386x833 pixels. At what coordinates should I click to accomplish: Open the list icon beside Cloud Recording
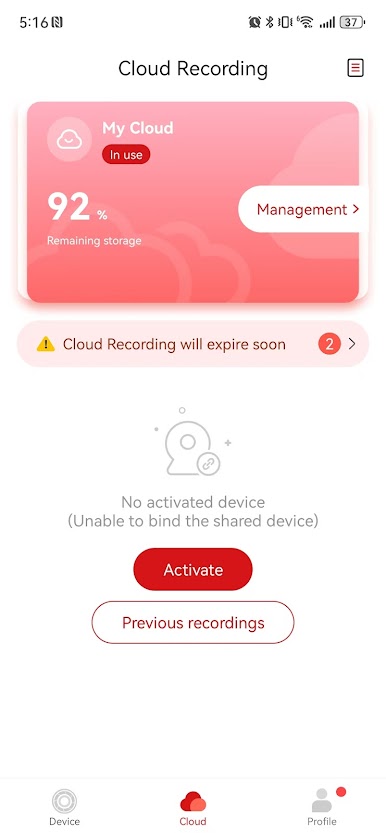[355, 68]
